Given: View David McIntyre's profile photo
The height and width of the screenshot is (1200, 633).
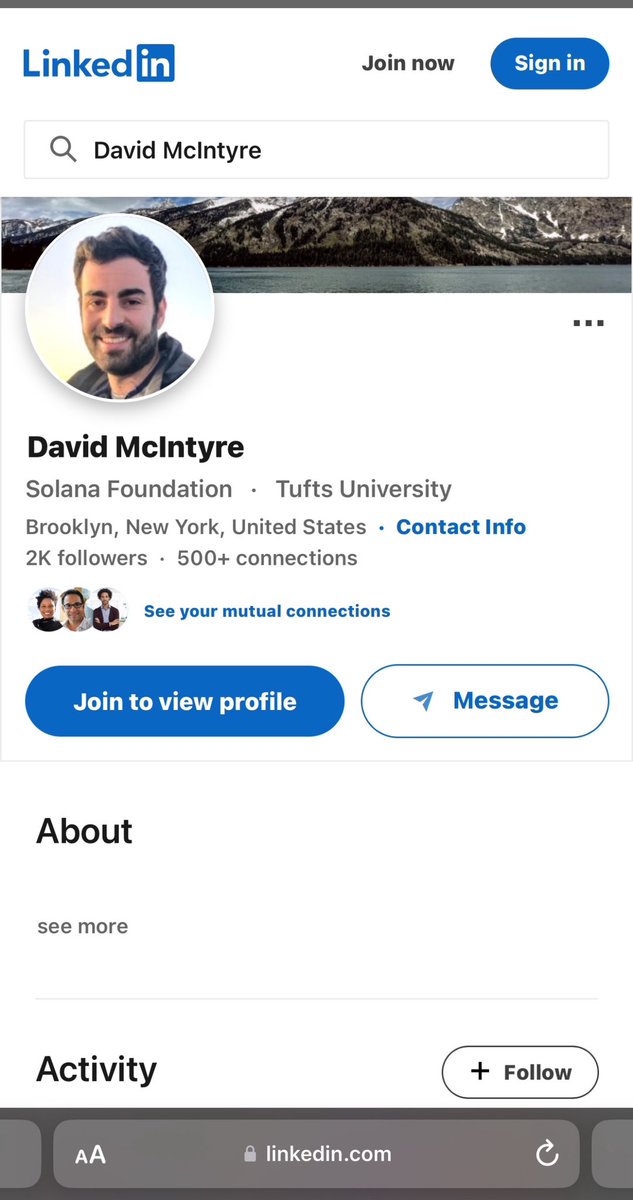Looking at the screenshot, I should pyautogui.click(x=119, y=307).
